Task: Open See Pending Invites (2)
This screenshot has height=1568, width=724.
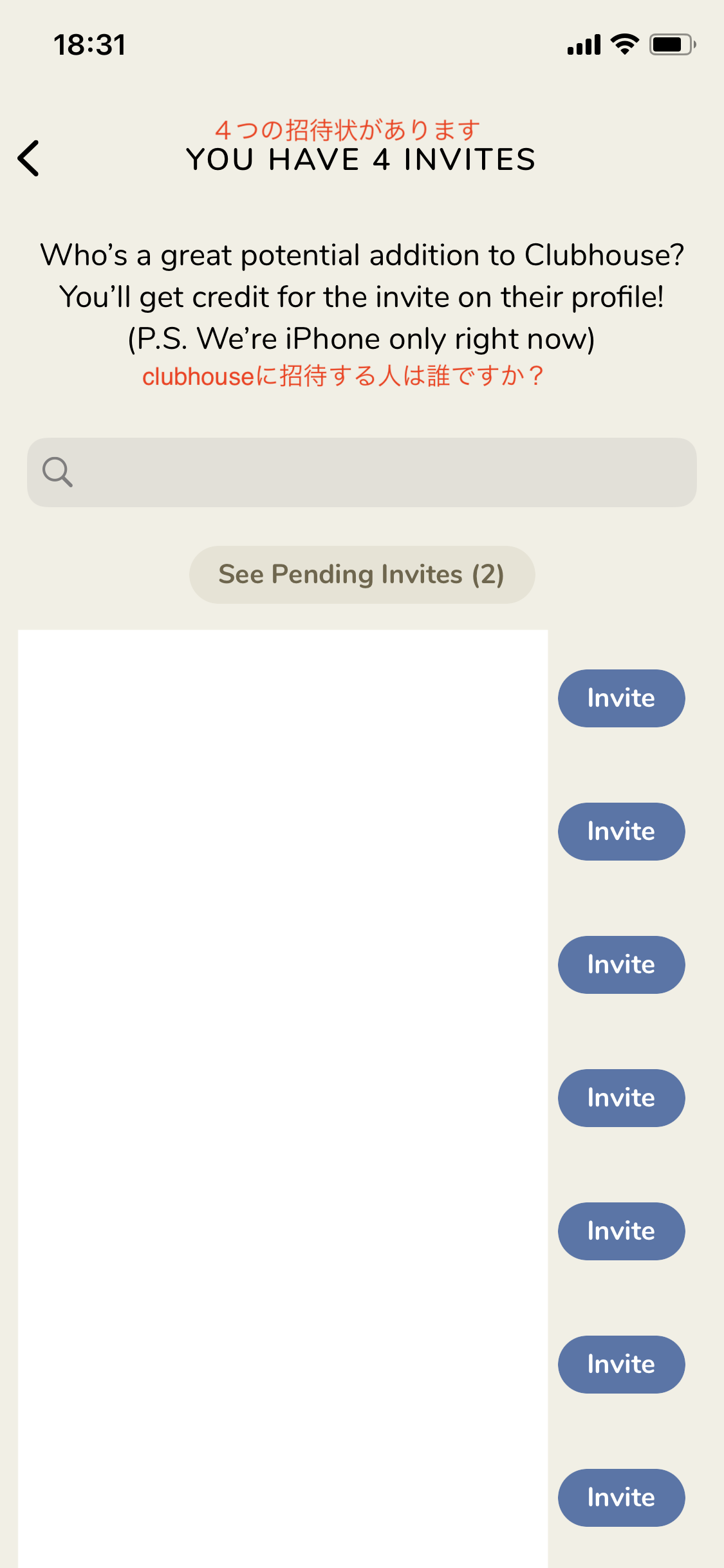Action: tap(362, 574)
